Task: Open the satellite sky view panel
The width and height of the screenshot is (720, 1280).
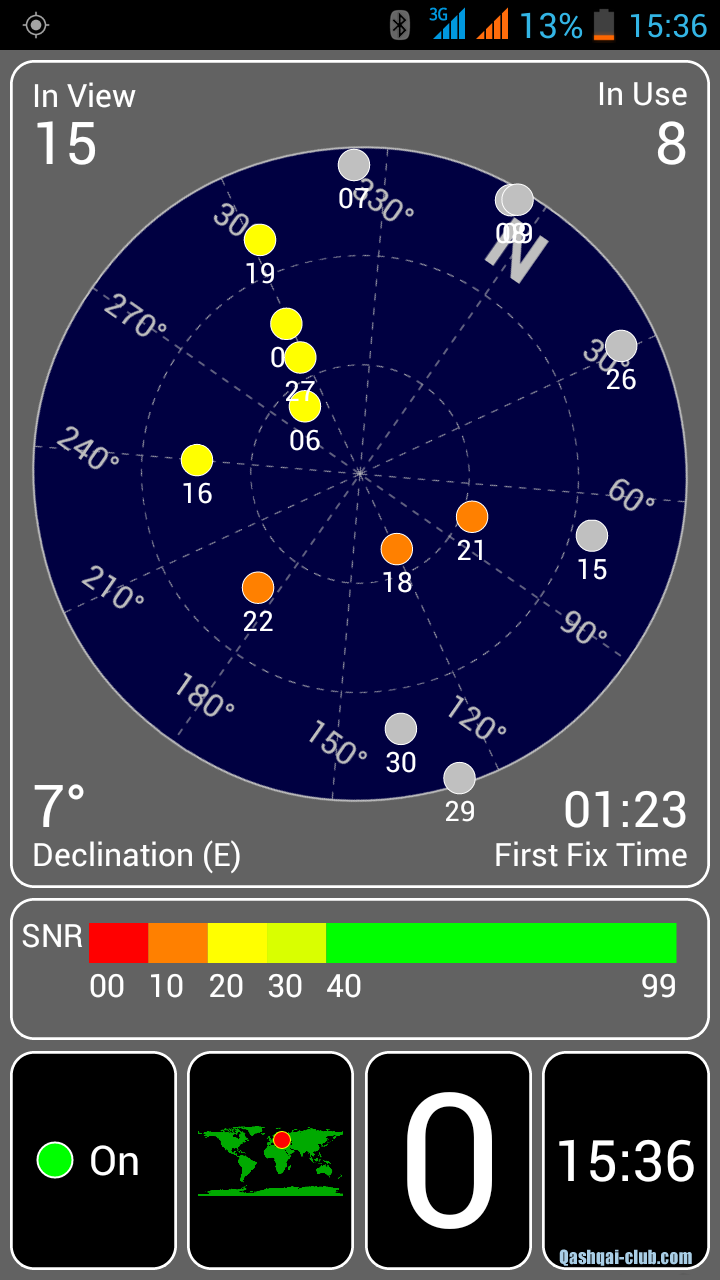Action: [360, 473]
